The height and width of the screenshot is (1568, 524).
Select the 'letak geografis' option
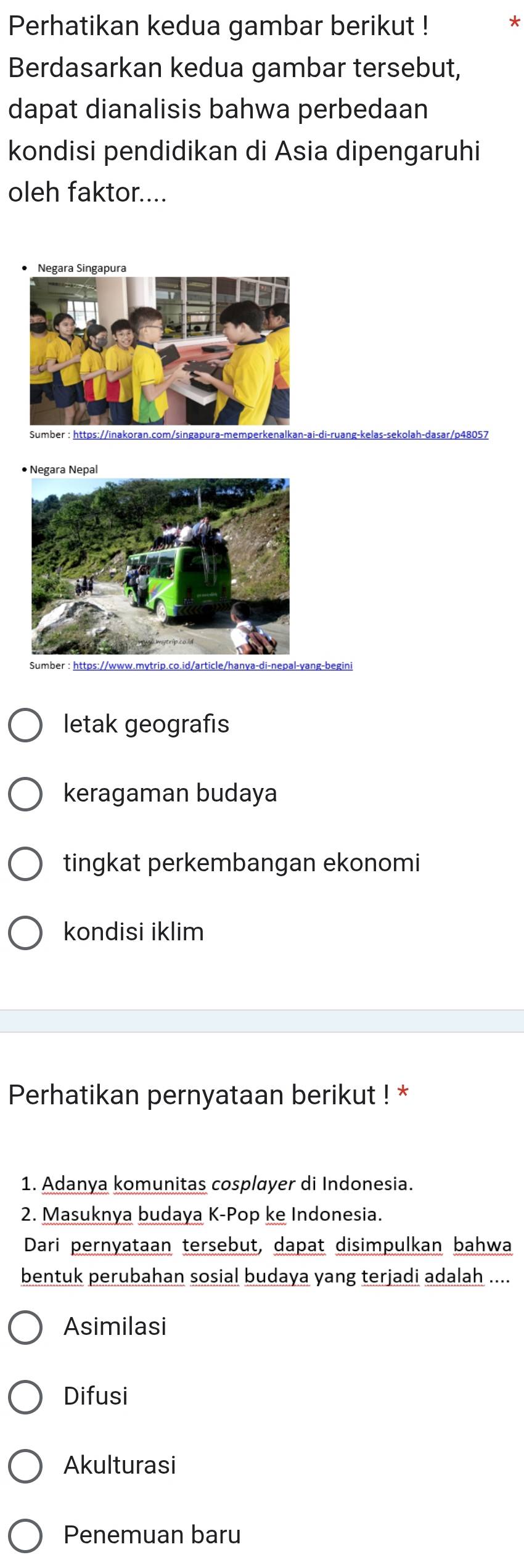point(25,725)
